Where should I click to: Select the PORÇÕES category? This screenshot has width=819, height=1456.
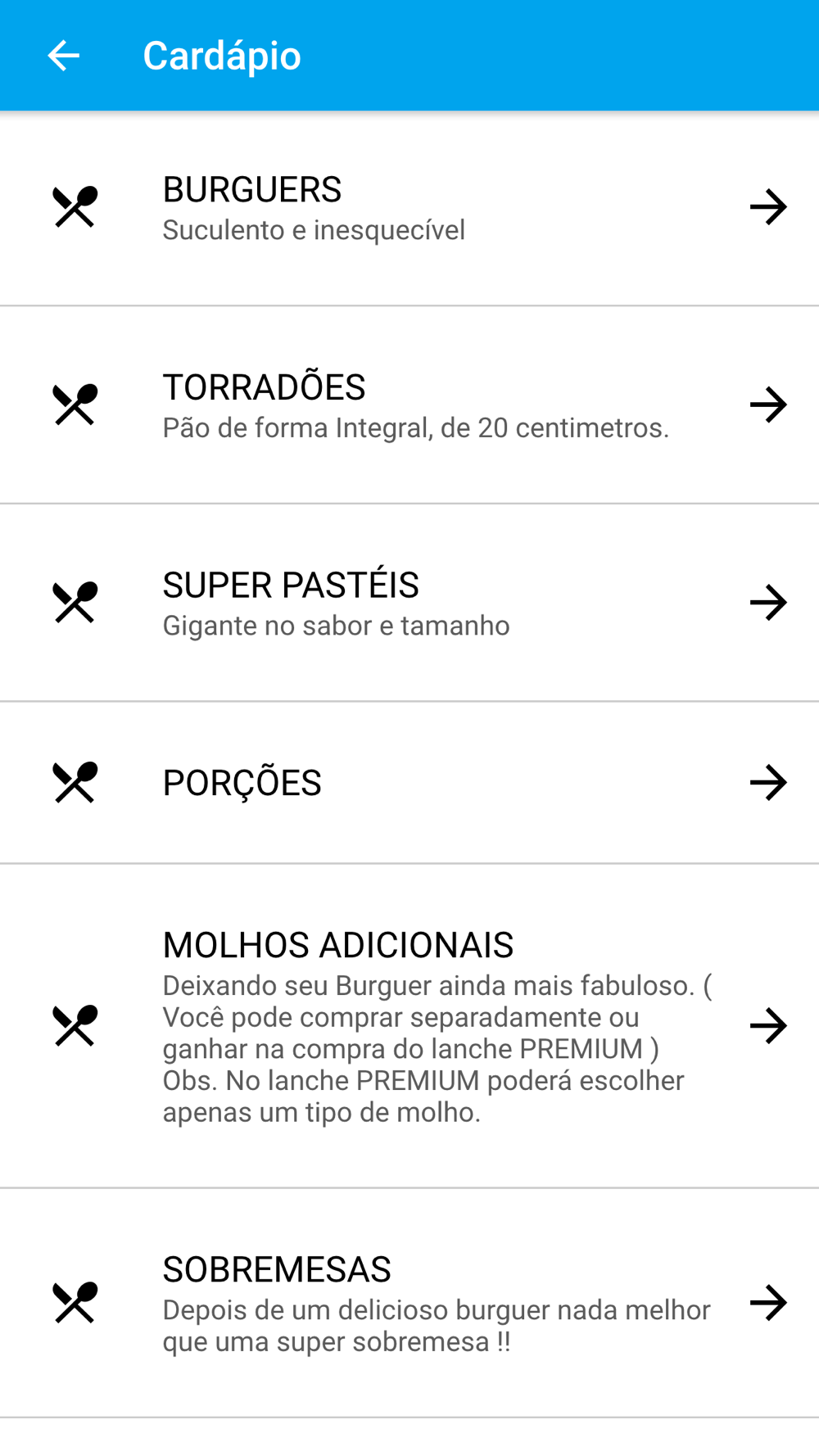(x=409, y=782)
